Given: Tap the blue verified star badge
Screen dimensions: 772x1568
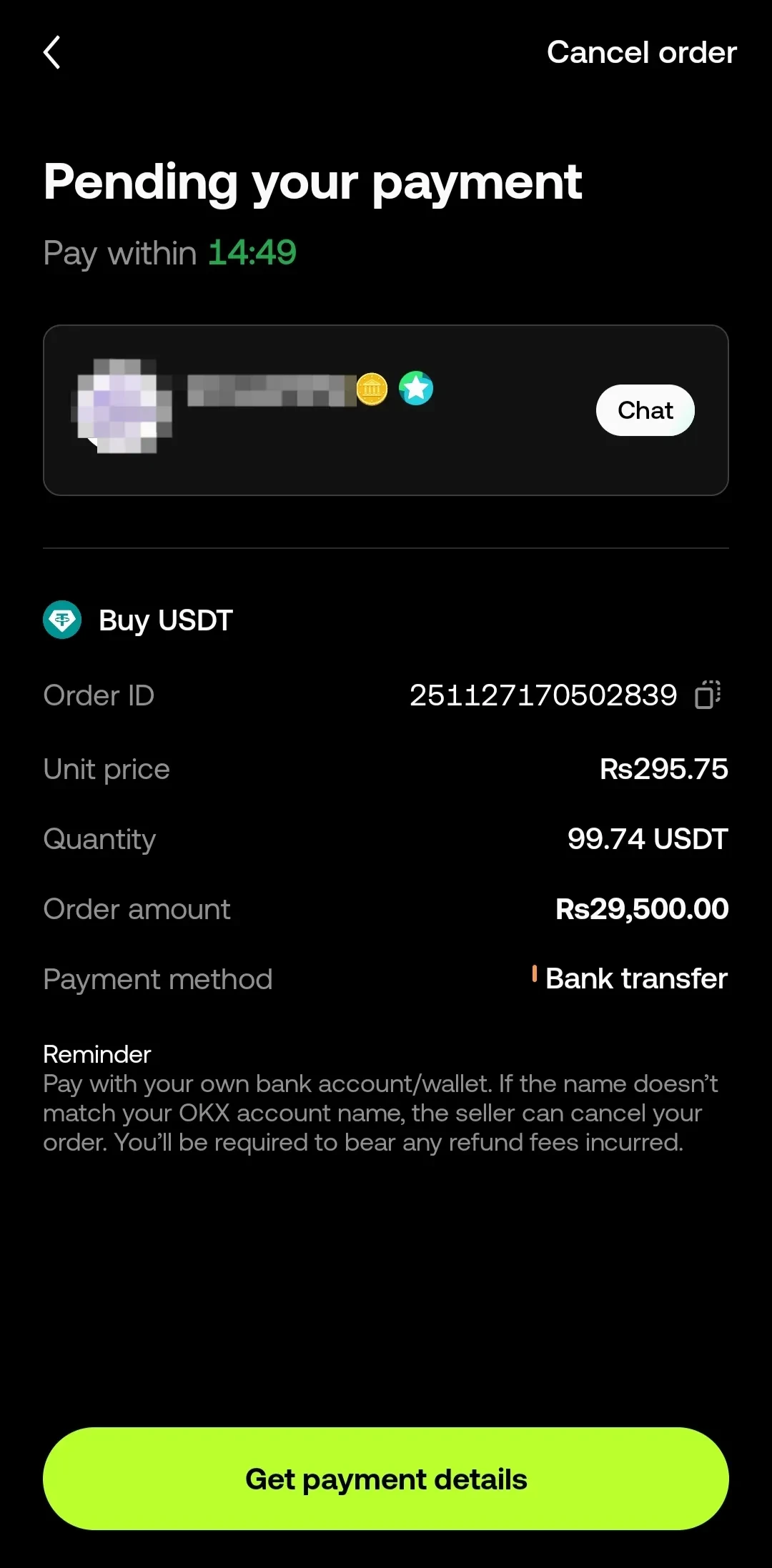Looking at the screenshot, I should point(417,388).
